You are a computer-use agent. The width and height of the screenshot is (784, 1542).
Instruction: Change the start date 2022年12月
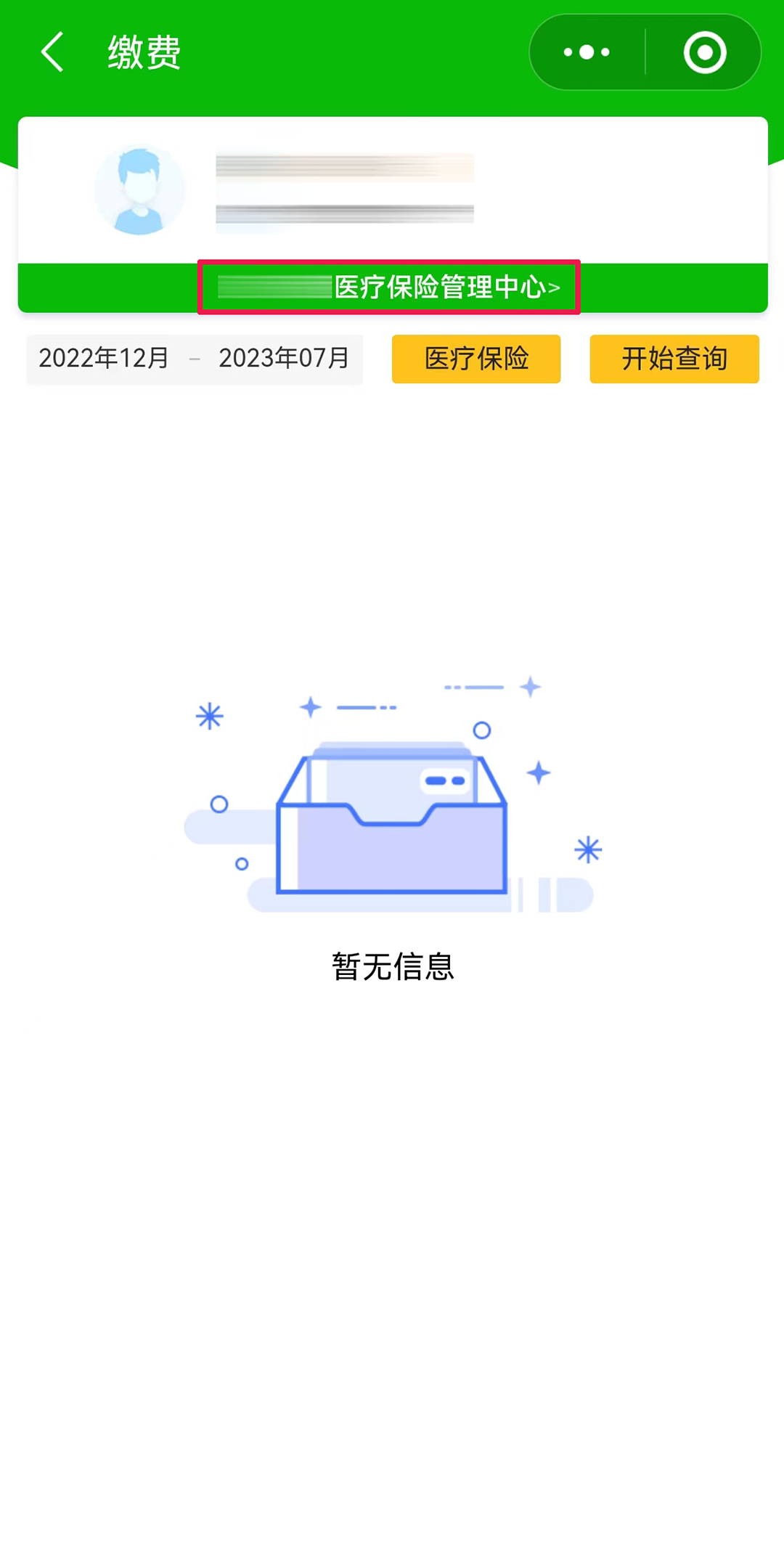click(x=104, y=358)
